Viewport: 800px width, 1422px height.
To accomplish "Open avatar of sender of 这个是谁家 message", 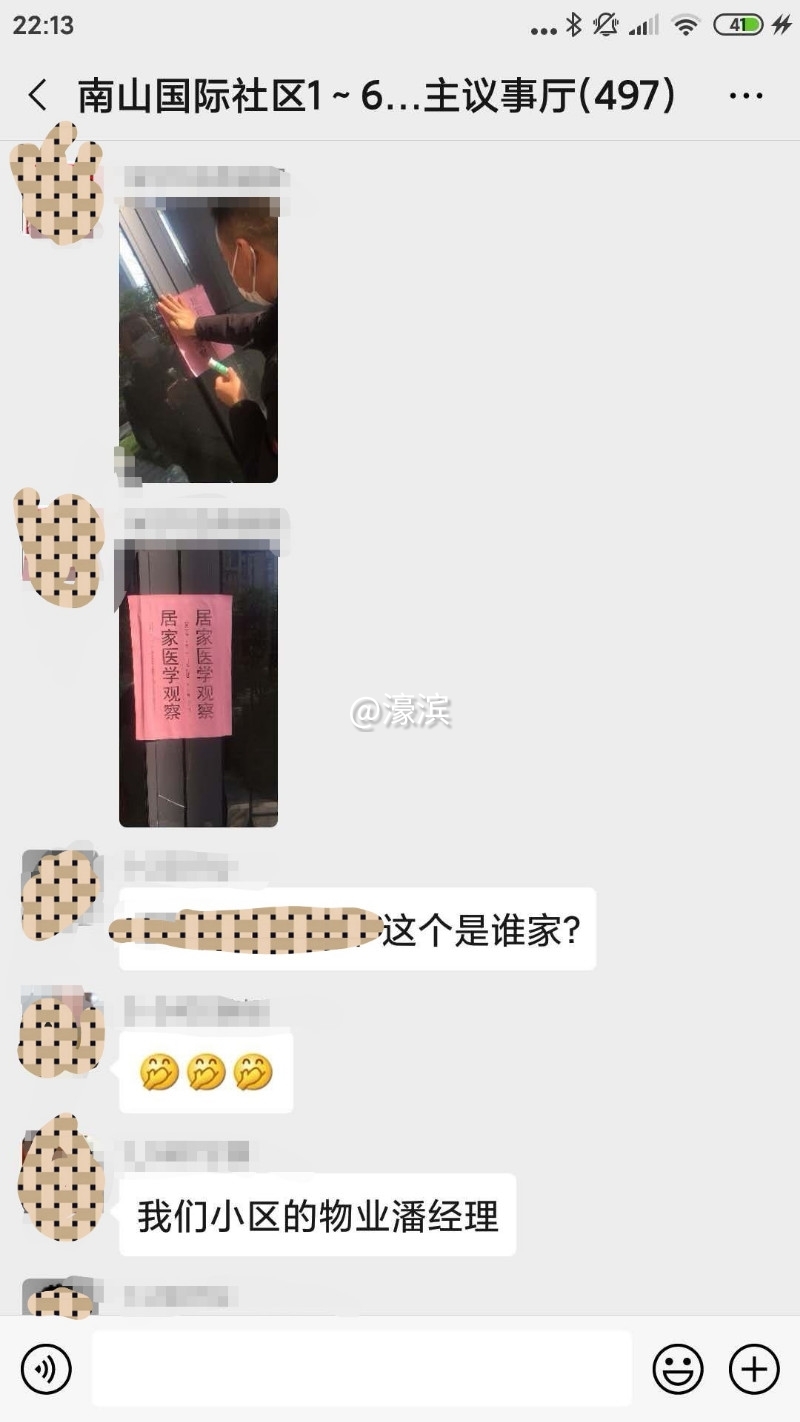I will click(x=60, y=893).
